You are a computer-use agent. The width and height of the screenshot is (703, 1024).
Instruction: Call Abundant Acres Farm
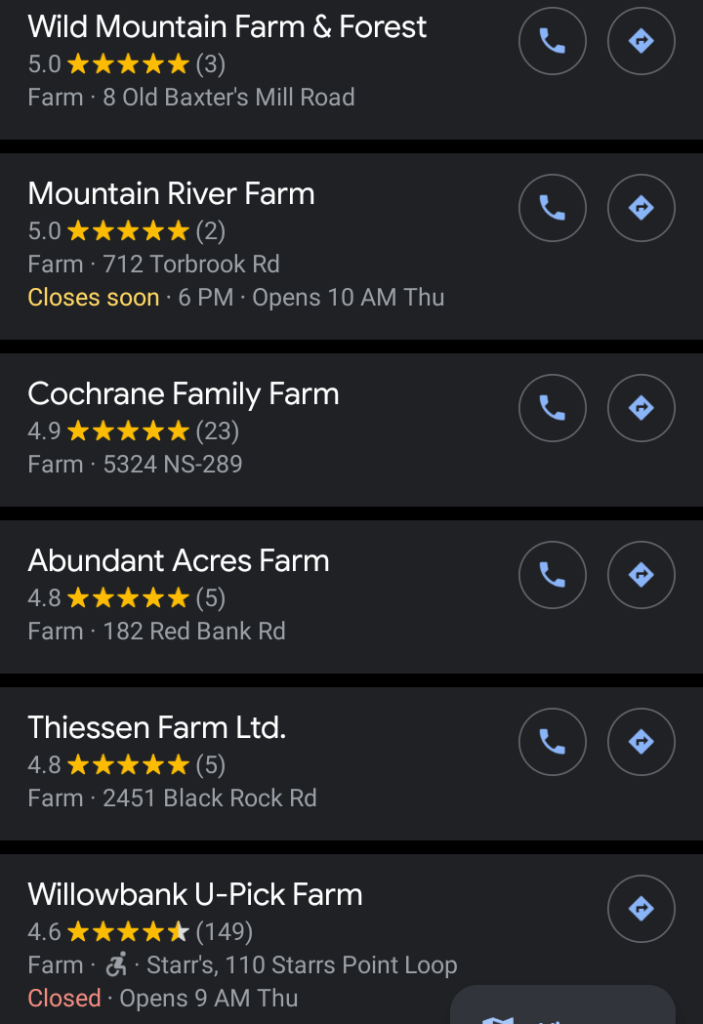coord(552,575)
